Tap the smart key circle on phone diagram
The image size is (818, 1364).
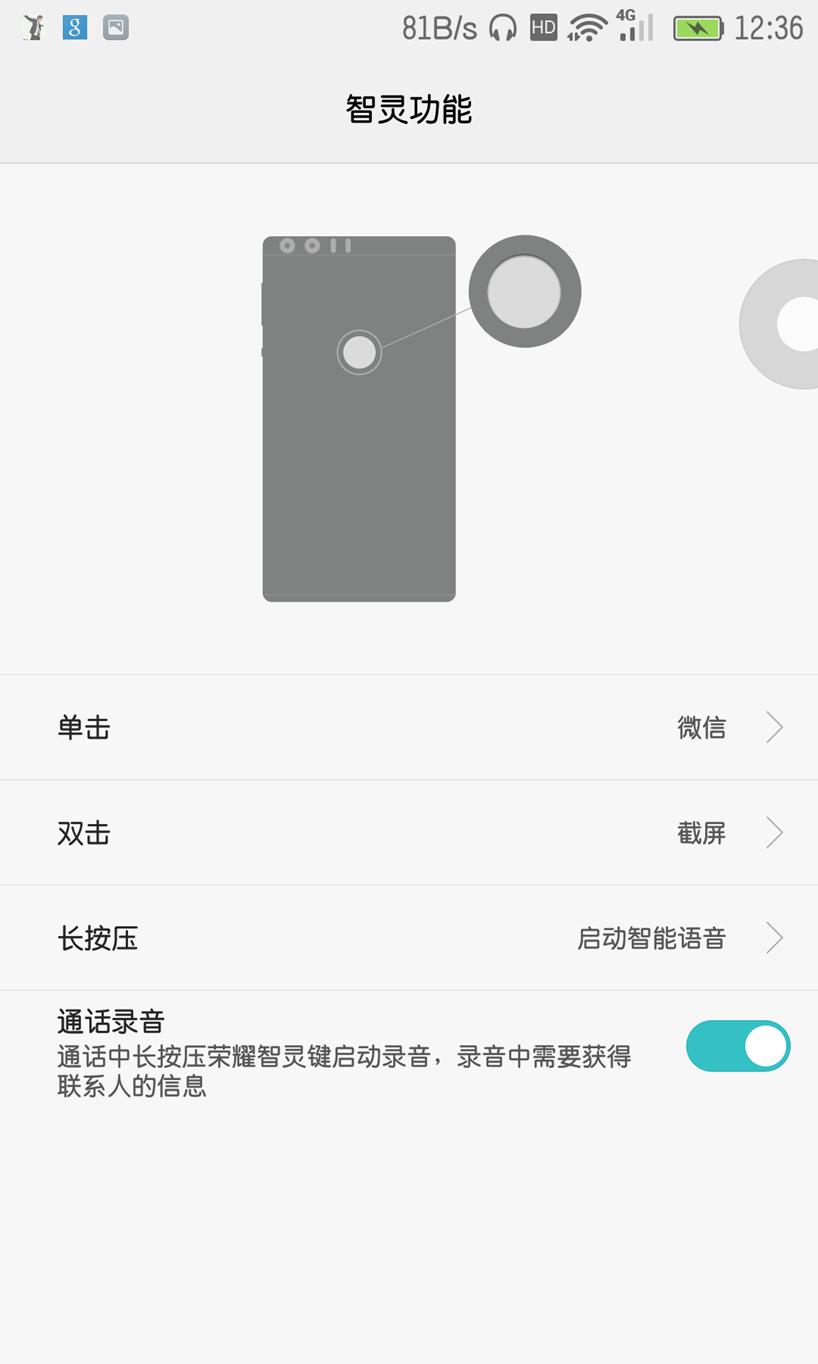pyautogui.click(x=359, y=352)
